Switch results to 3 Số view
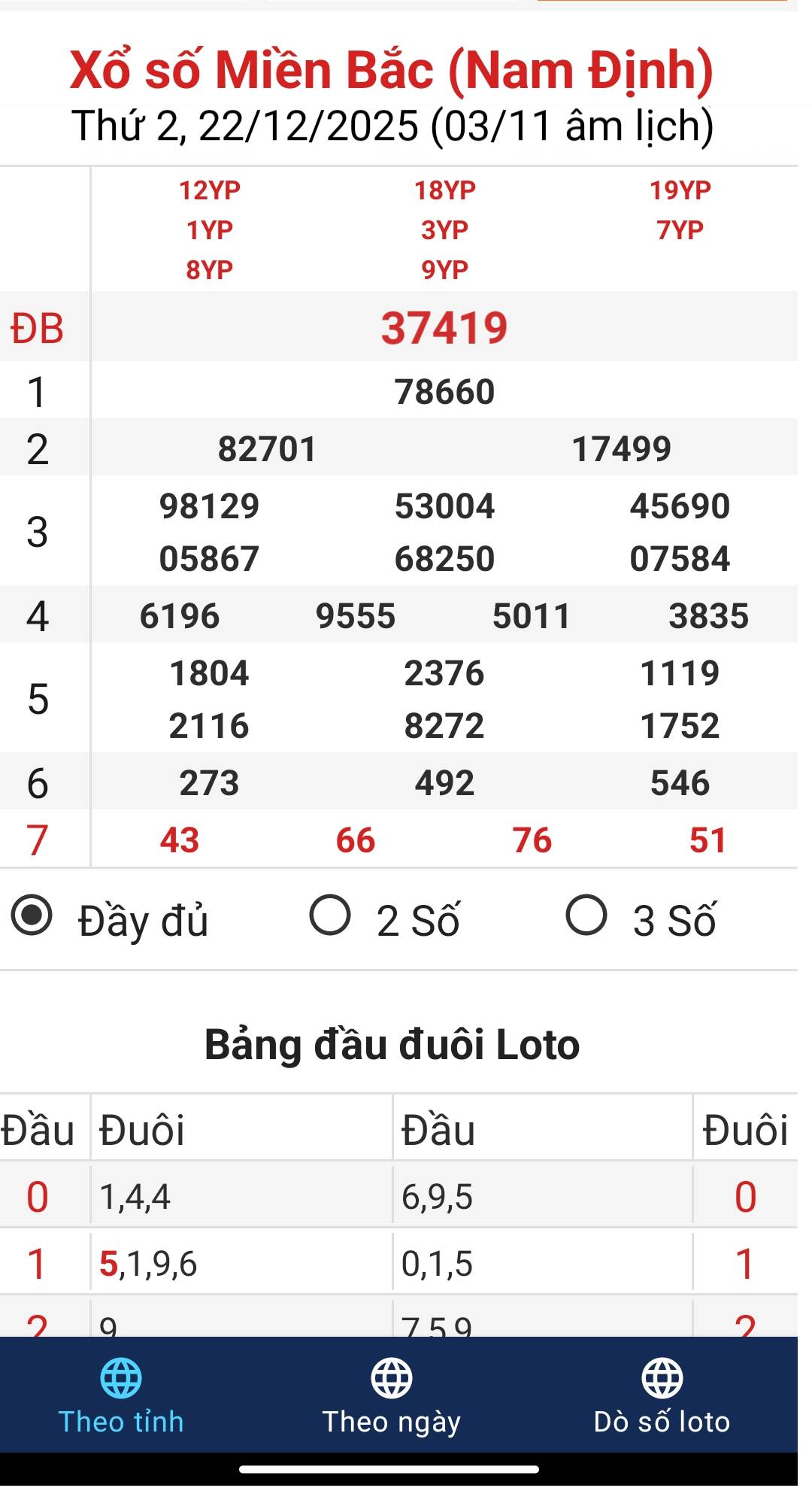 [586, 915]
